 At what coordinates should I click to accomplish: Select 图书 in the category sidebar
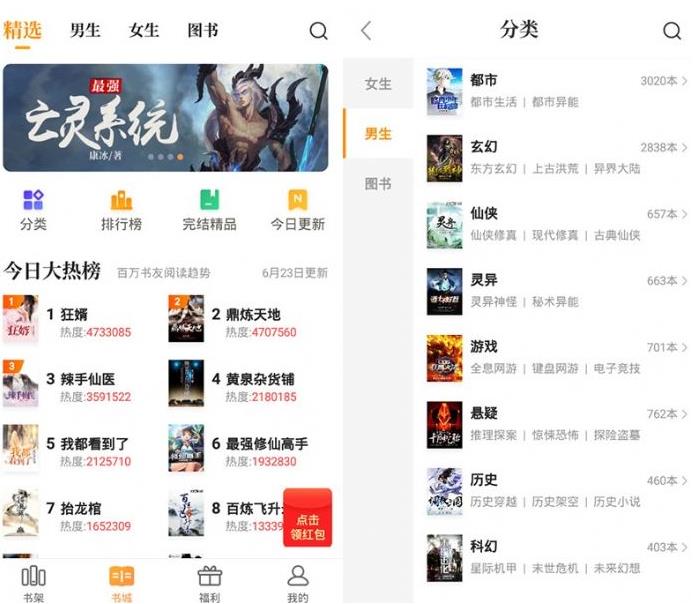coord(378,184)
